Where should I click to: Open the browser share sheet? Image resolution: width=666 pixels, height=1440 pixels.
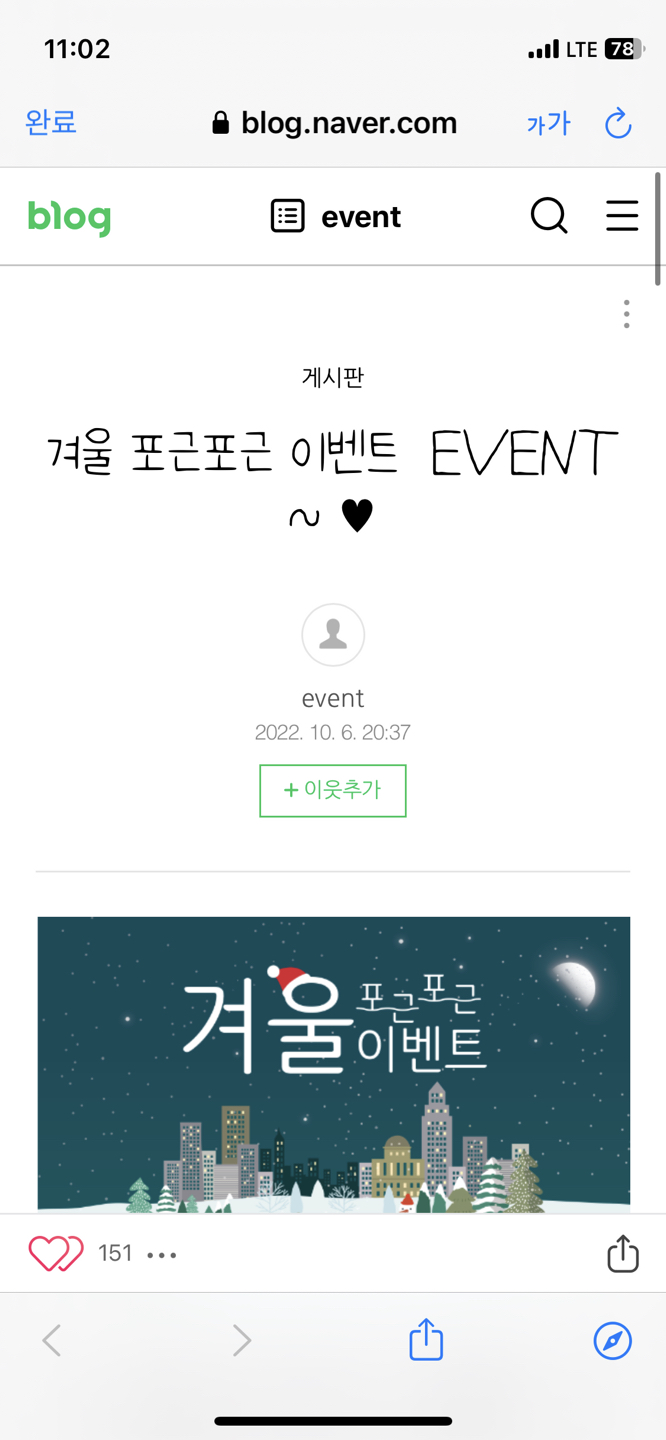pos(426,1340)
